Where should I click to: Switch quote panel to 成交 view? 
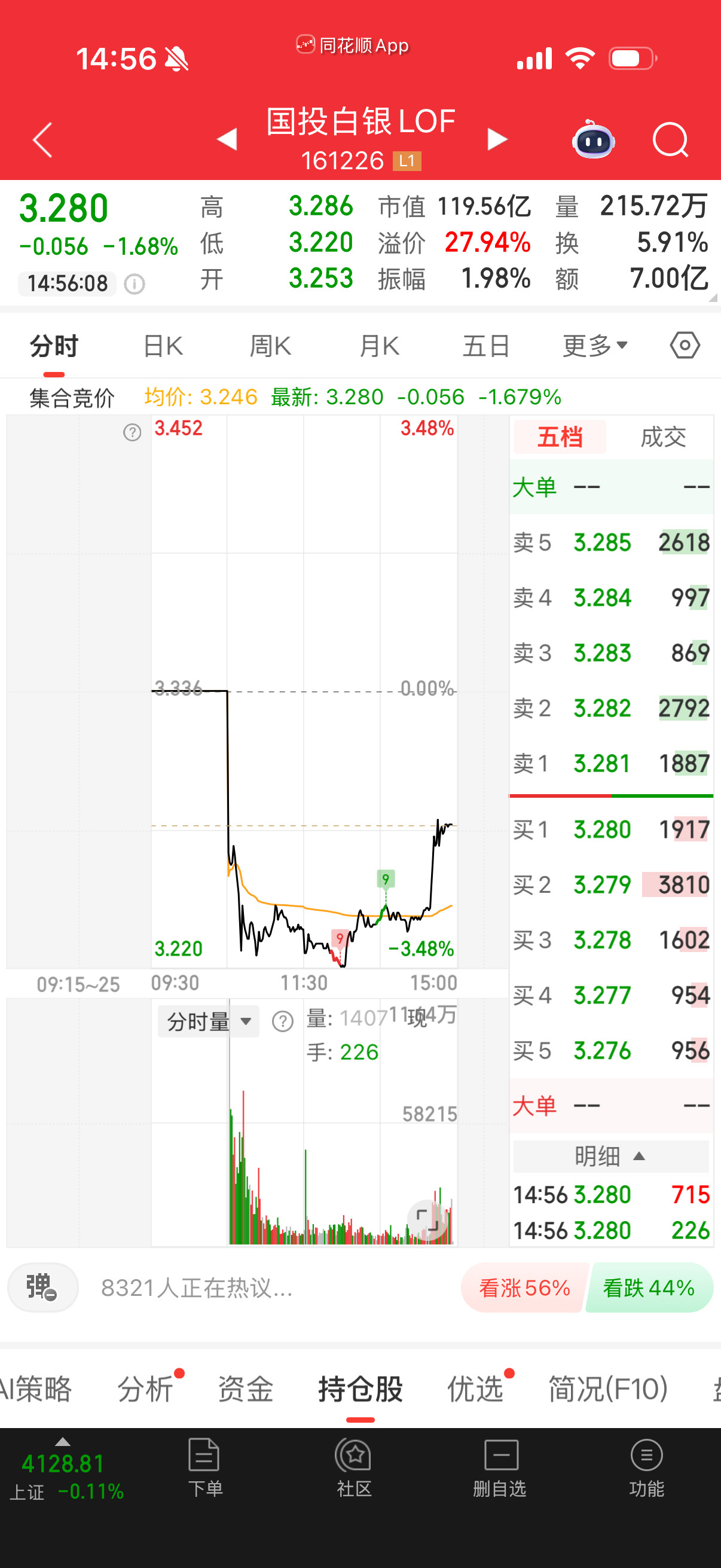point(663,438)
